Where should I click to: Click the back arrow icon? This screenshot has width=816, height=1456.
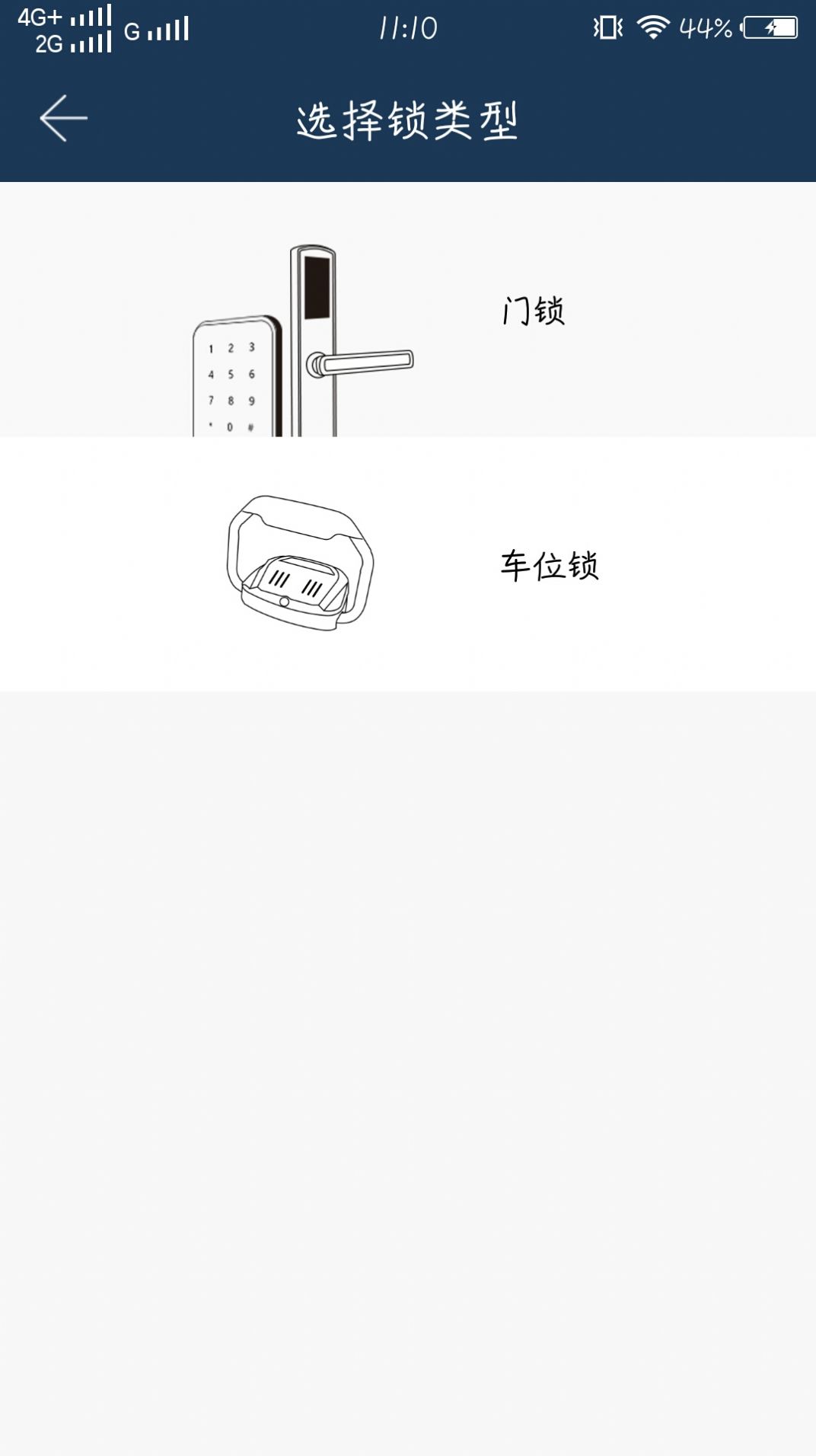(x=65, y=117)
